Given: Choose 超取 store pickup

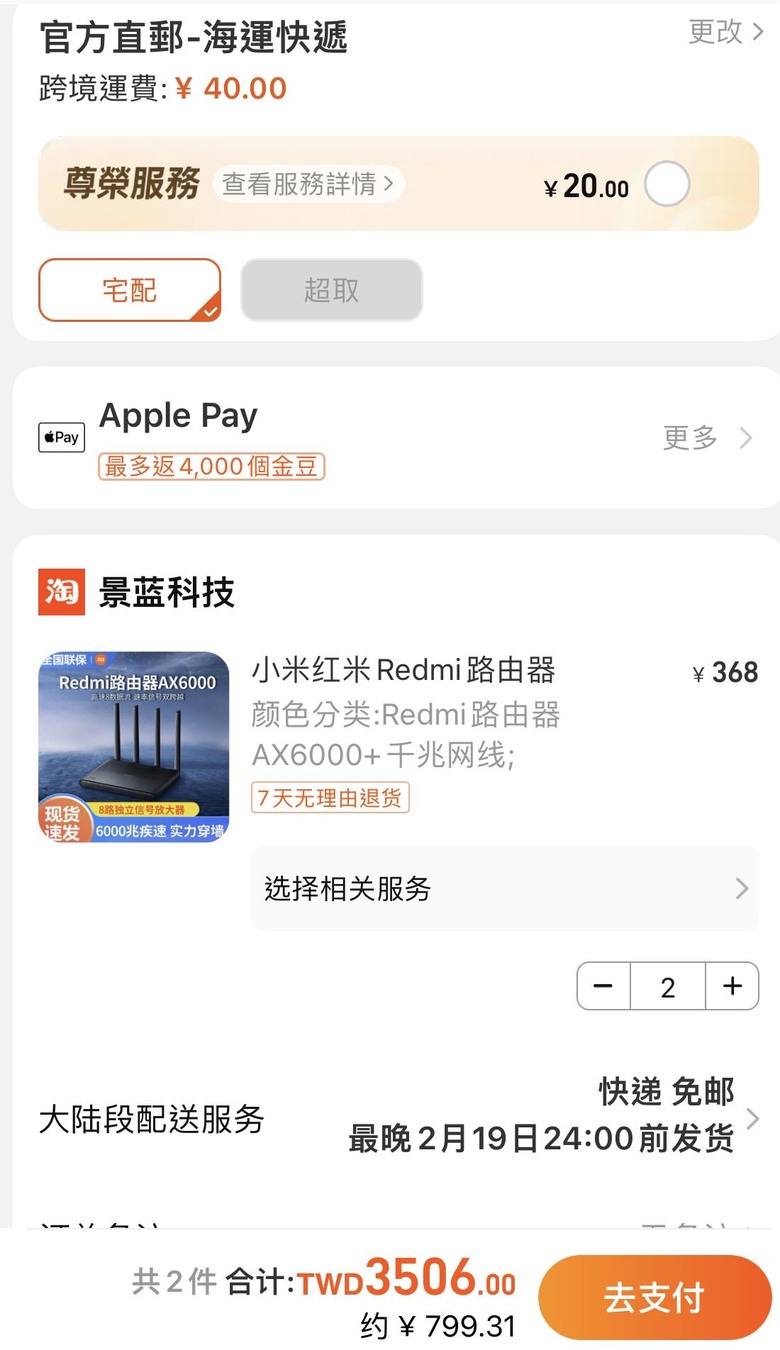Looking at the screenshot, I should [331, 290].
